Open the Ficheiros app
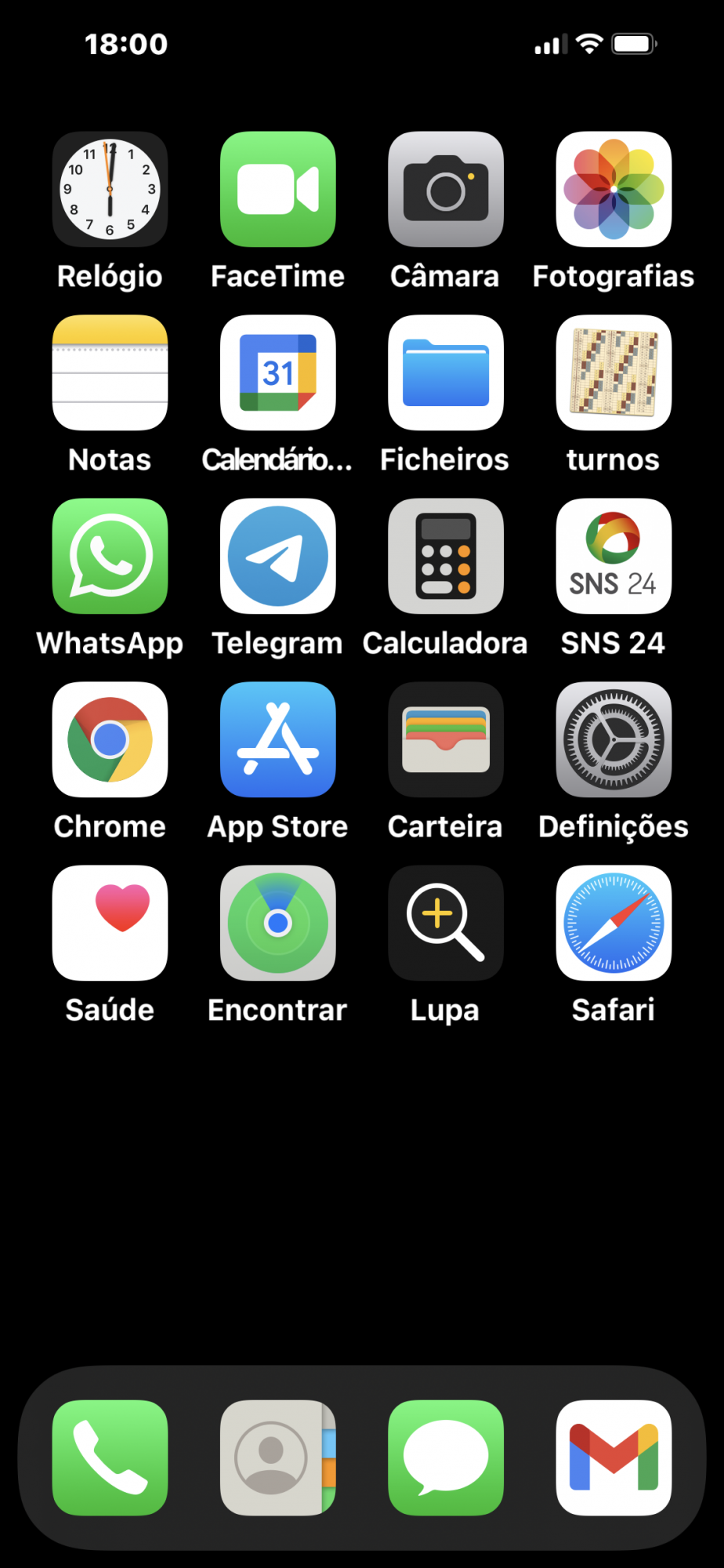This screenshot has height=1568, width=724. point(446,372)
